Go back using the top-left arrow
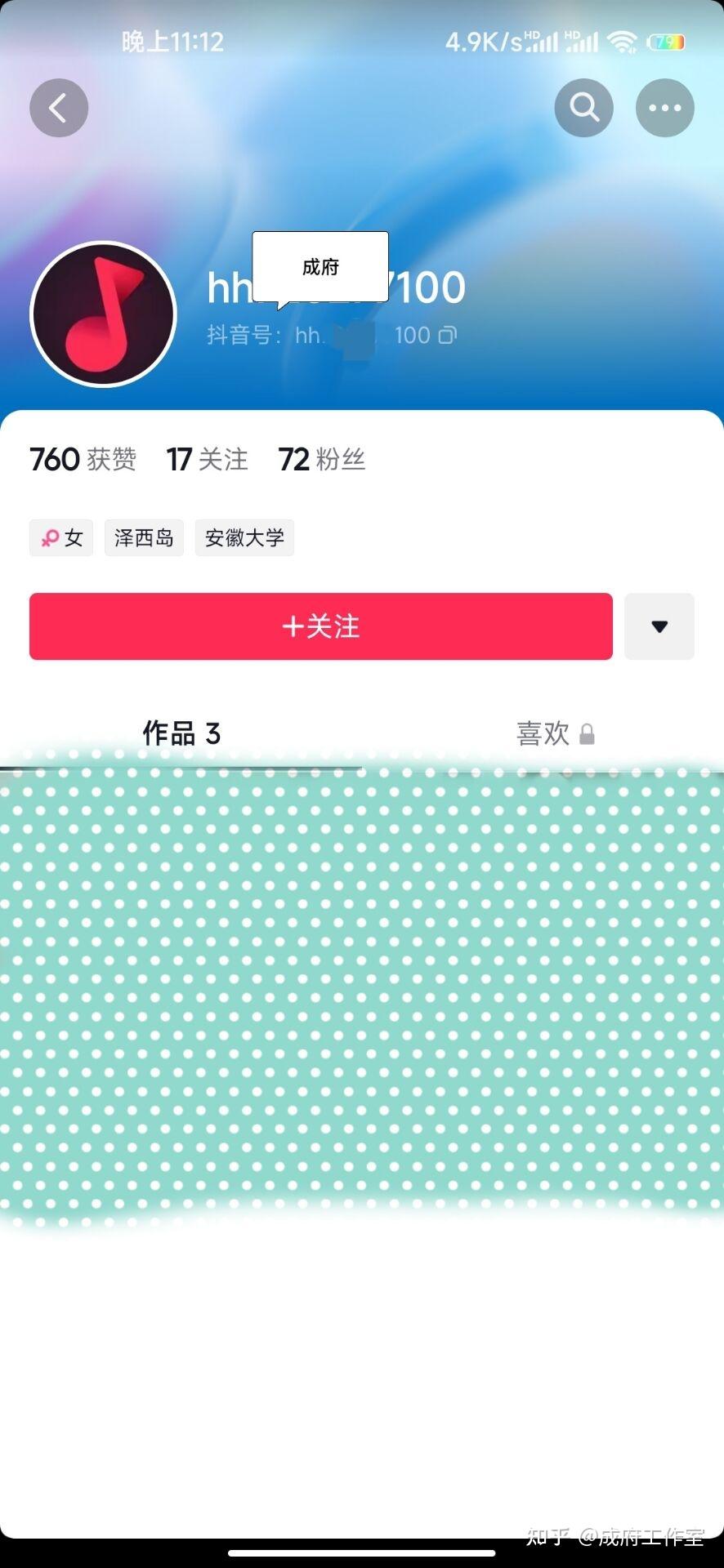The width and height of the screenshot is (724, 1568). (59, 108)
